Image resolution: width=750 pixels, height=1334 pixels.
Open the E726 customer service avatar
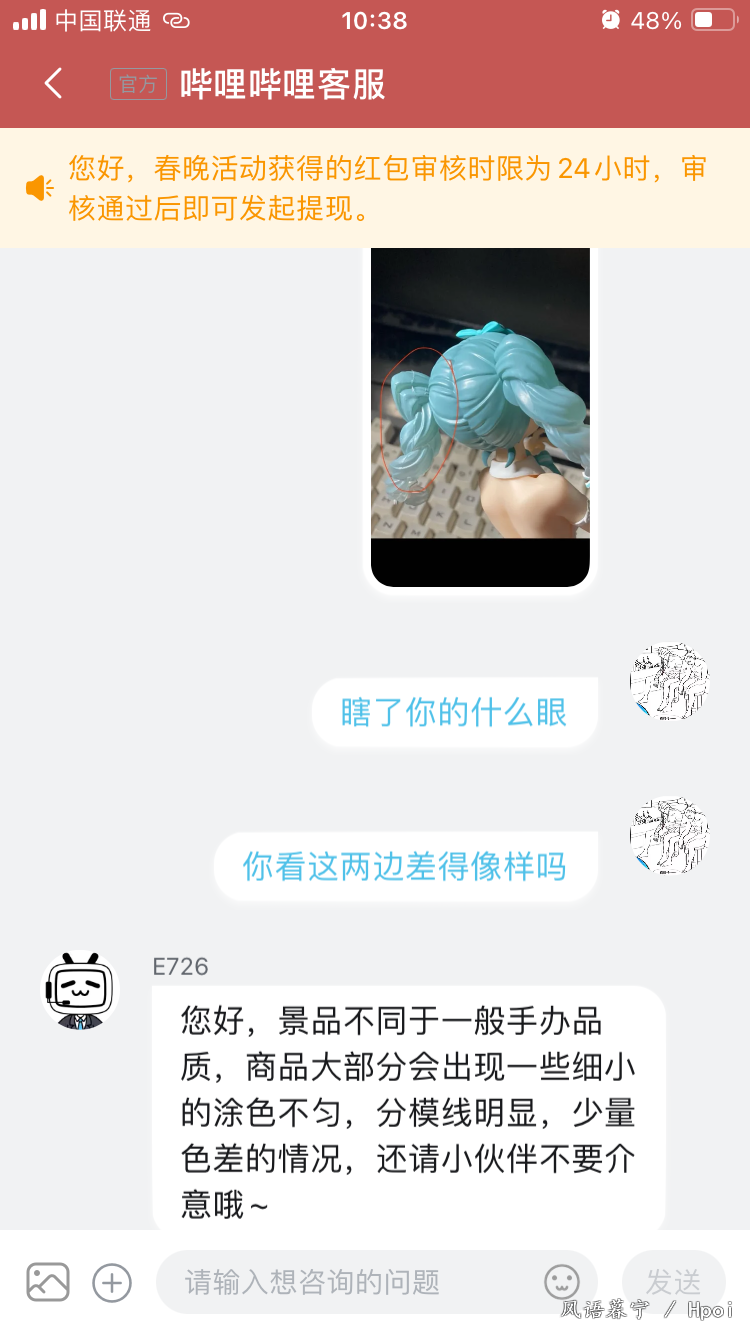click(x=80, y=991)
